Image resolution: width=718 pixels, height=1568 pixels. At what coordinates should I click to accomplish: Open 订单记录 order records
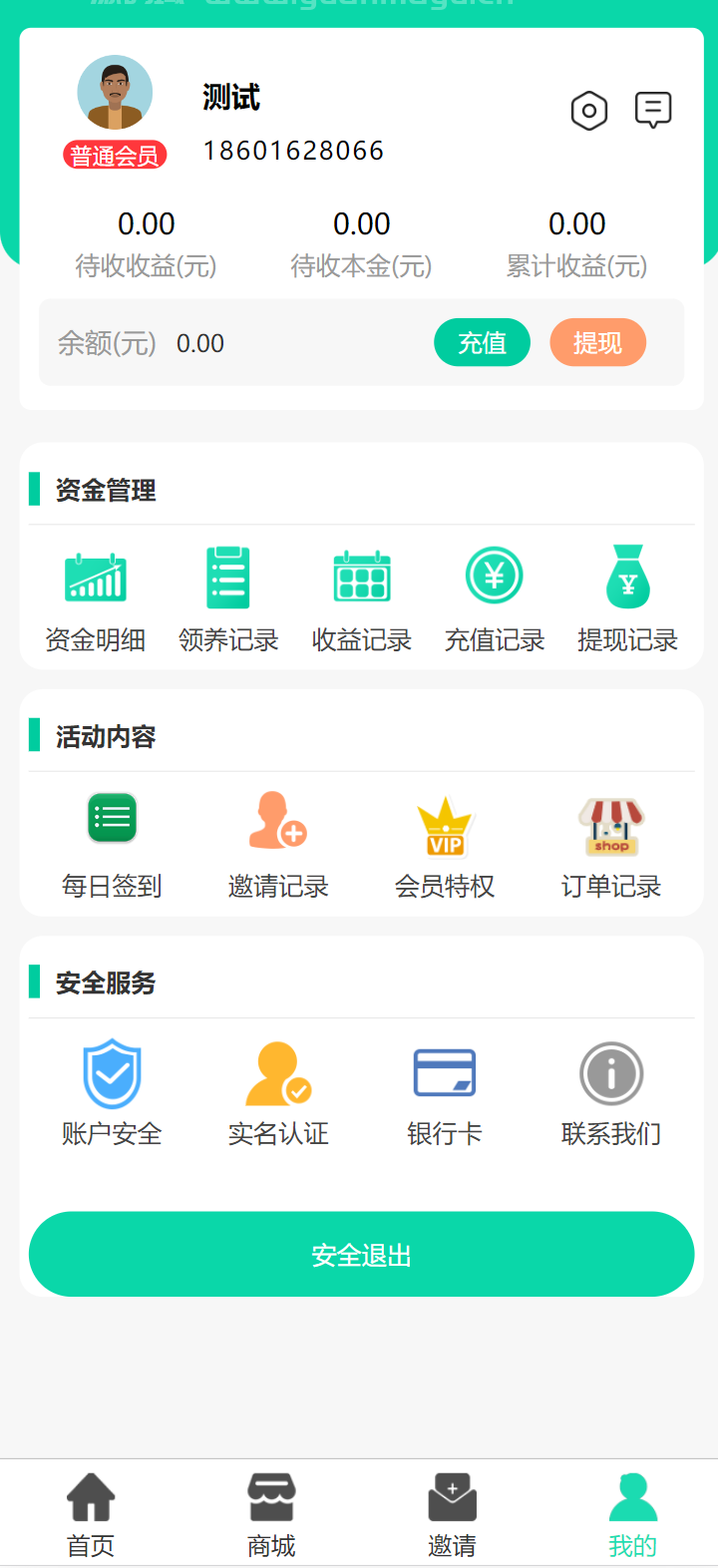click(x=610, y=843)
